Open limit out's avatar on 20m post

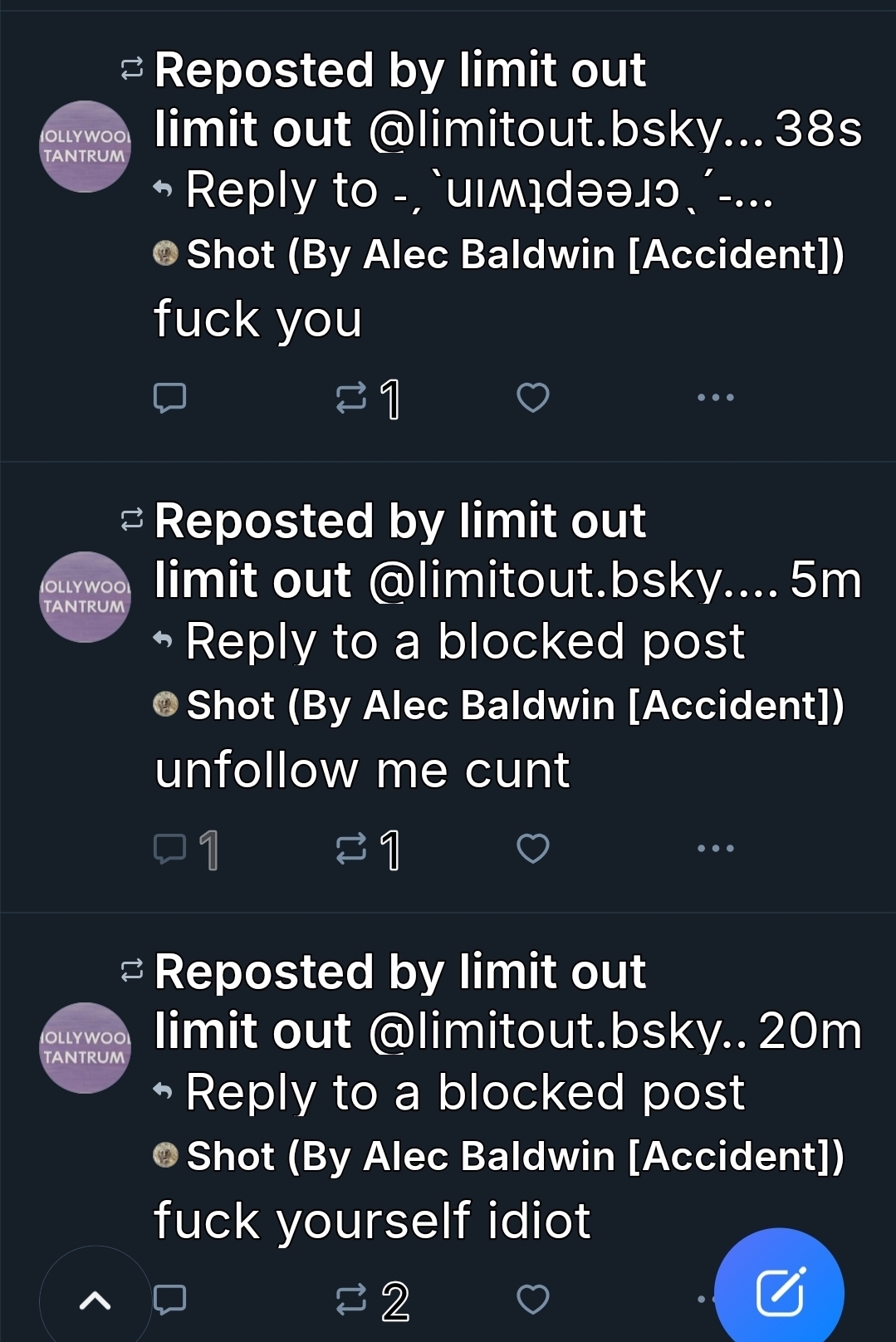[85, 1048]
